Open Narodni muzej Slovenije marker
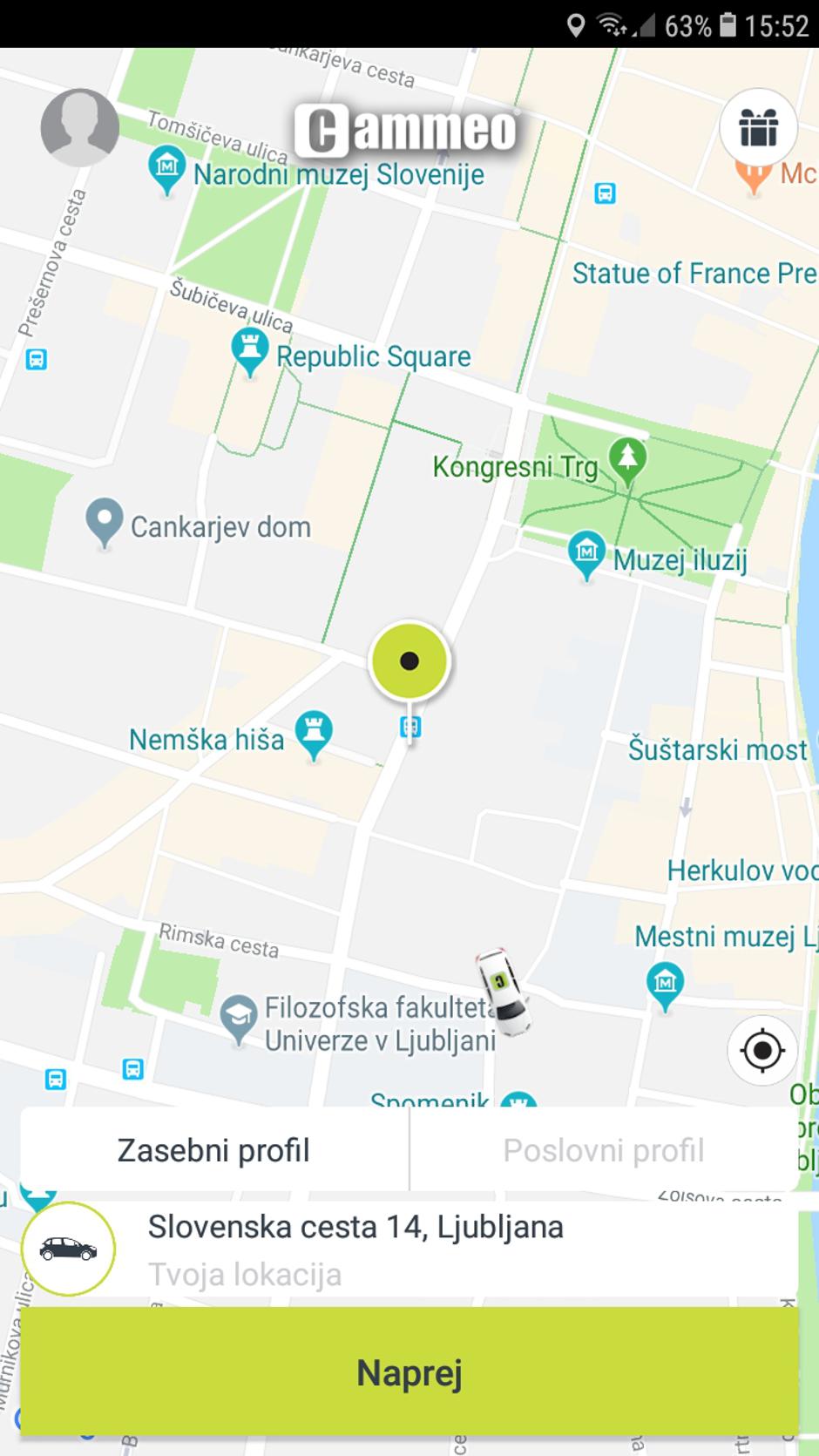 (166, 169)
